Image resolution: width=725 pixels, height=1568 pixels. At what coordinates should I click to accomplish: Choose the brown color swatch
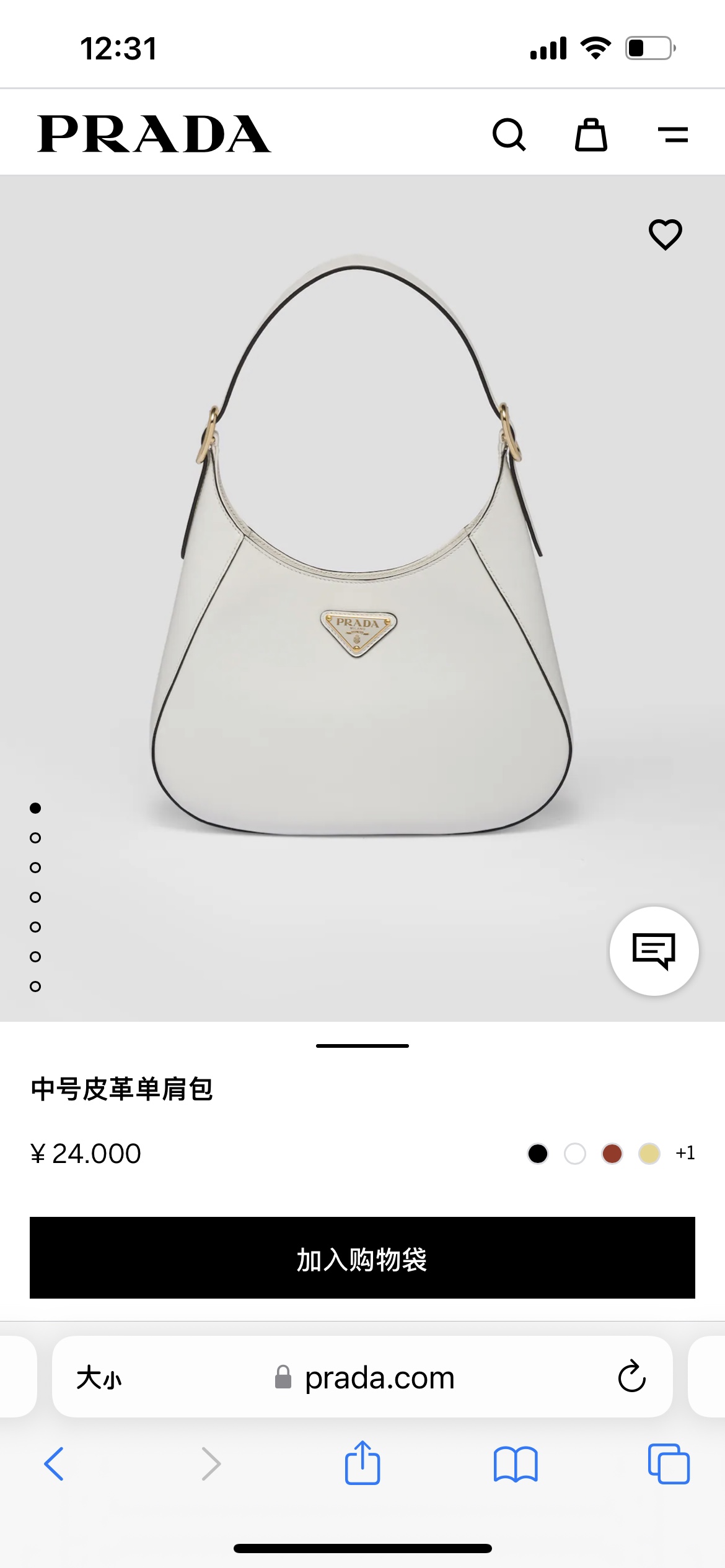pyautogui.click(x=612, y=1154)
